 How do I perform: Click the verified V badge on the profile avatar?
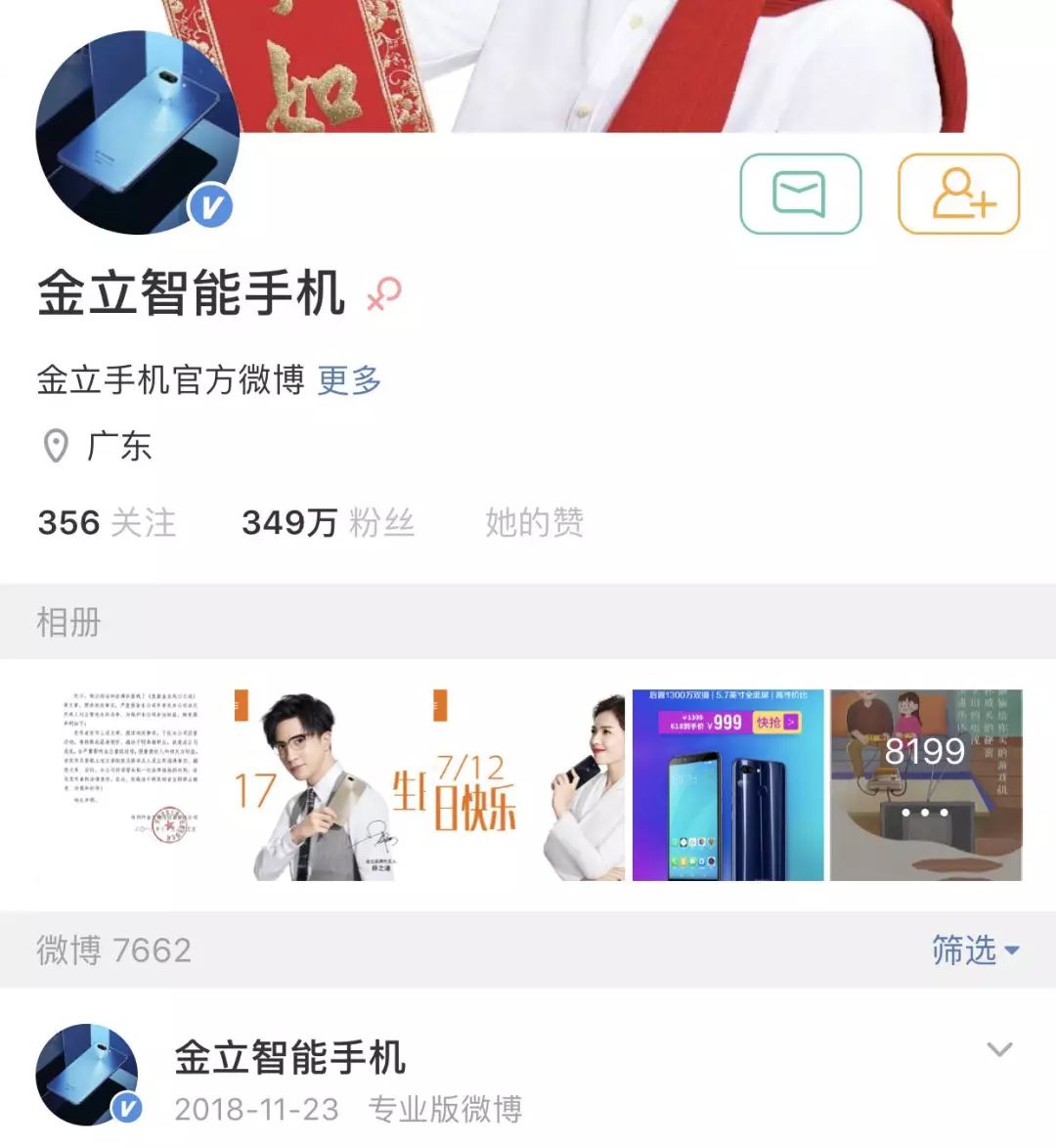click(x=211, y=205)
